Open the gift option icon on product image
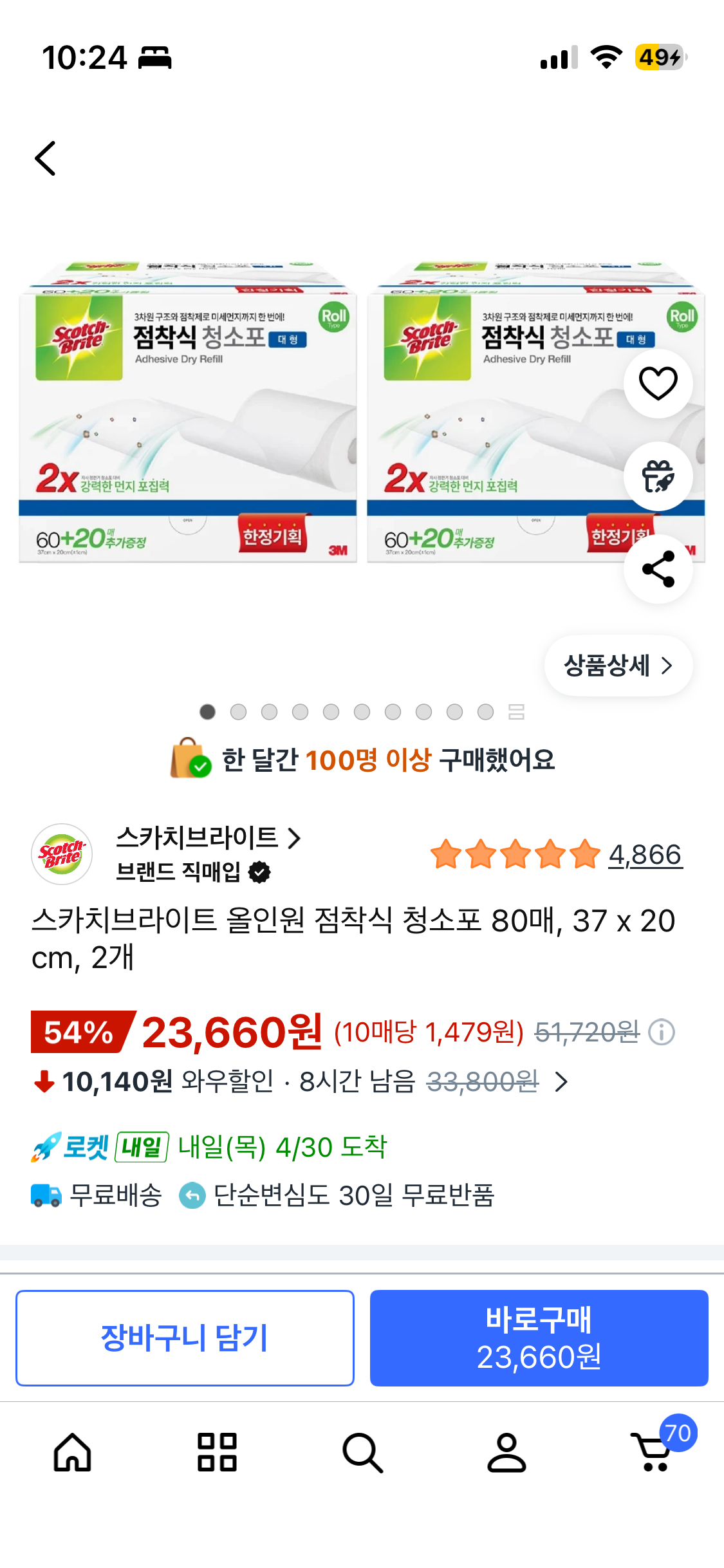This screenshot has width=724, height=1568. (658, 476)
